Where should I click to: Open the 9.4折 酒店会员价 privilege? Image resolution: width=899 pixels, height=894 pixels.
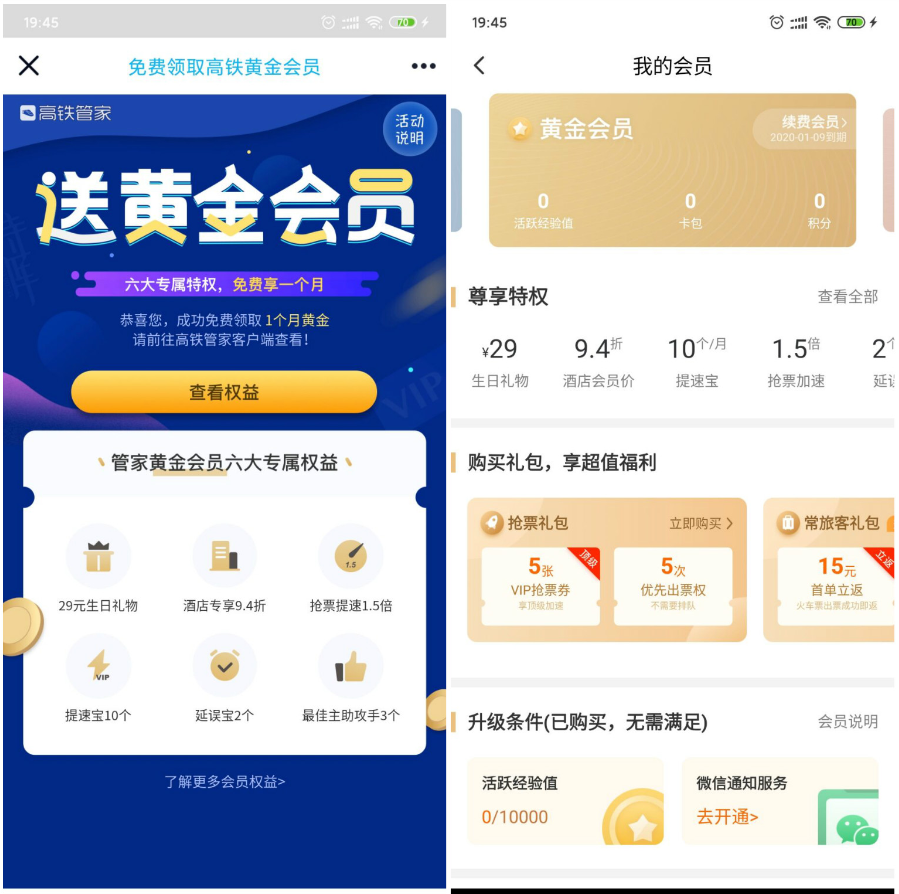tap(598, 362)
